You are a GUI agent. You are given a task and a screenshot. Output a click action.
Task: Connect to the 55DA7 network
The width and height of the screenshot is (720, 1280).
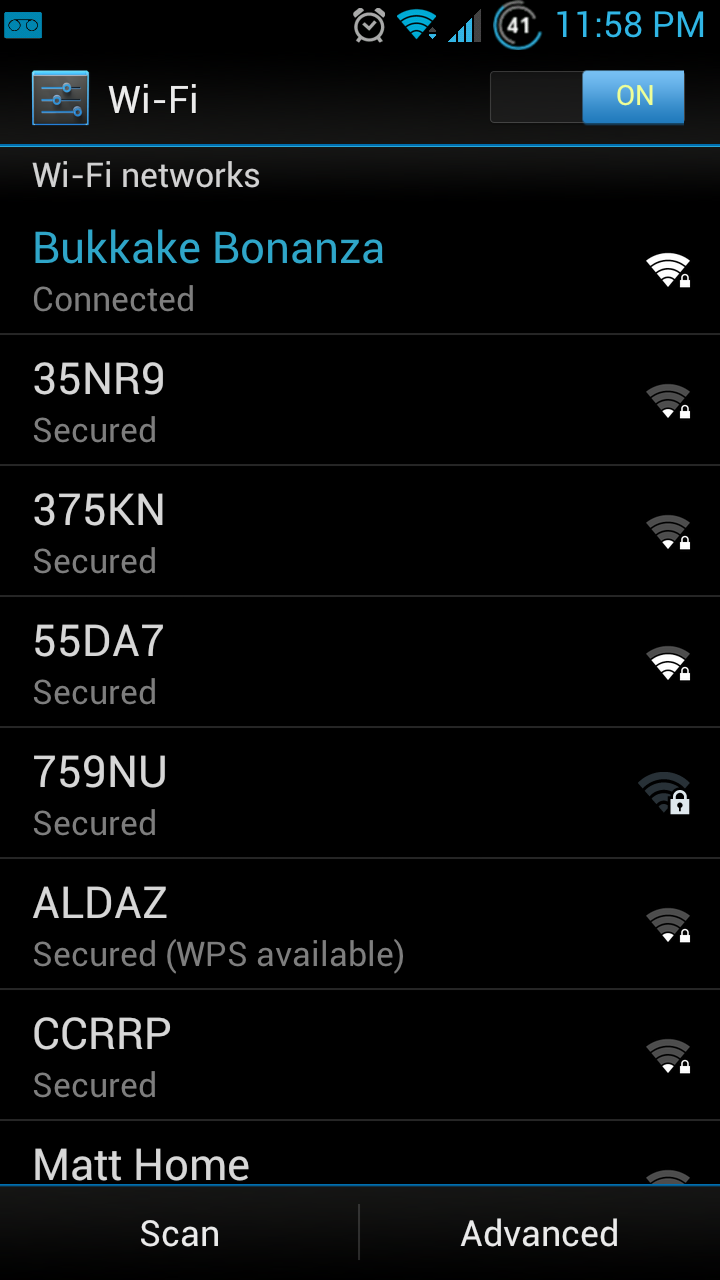point(360,663)
